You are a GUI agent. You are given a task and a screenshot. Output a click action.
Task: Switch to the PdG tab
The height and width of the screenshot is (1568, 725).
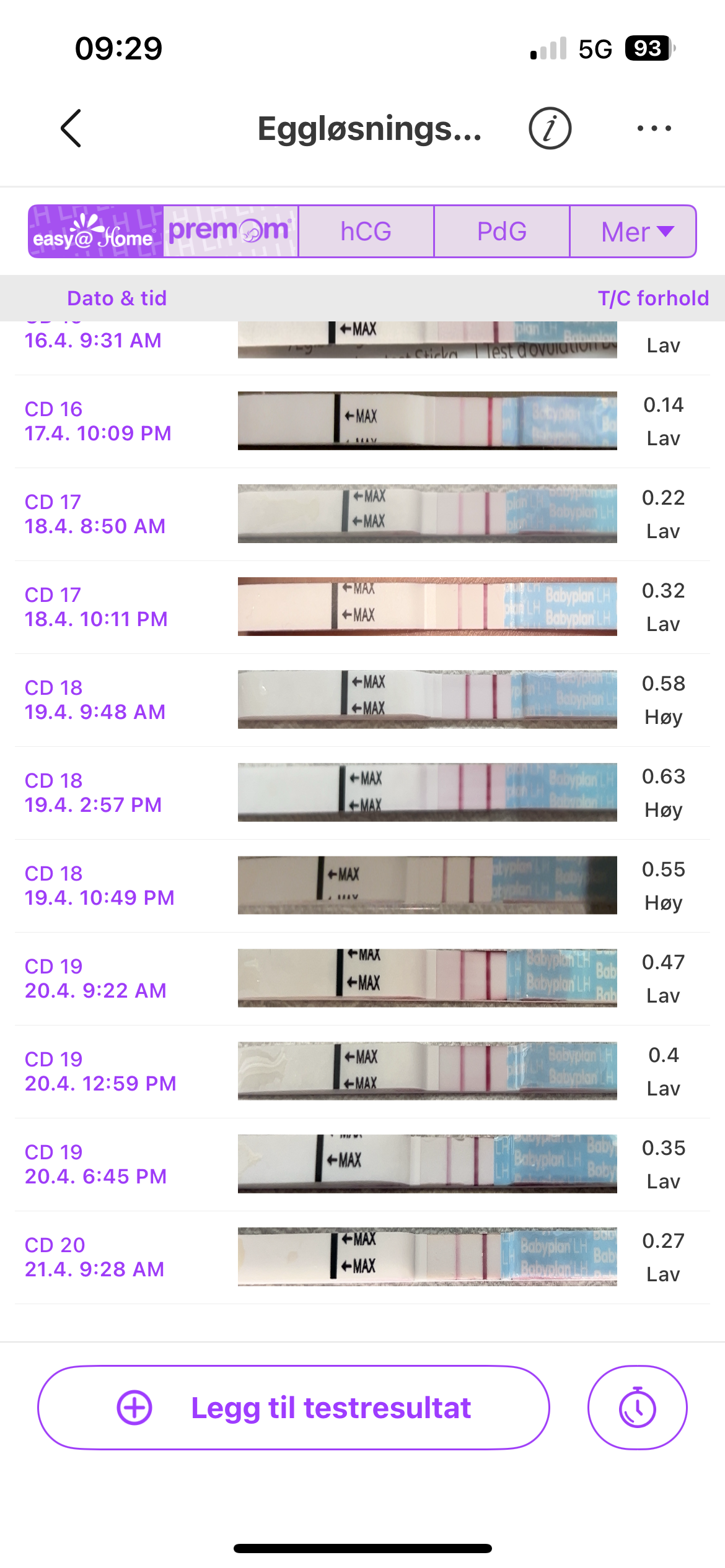coord(501,232)
